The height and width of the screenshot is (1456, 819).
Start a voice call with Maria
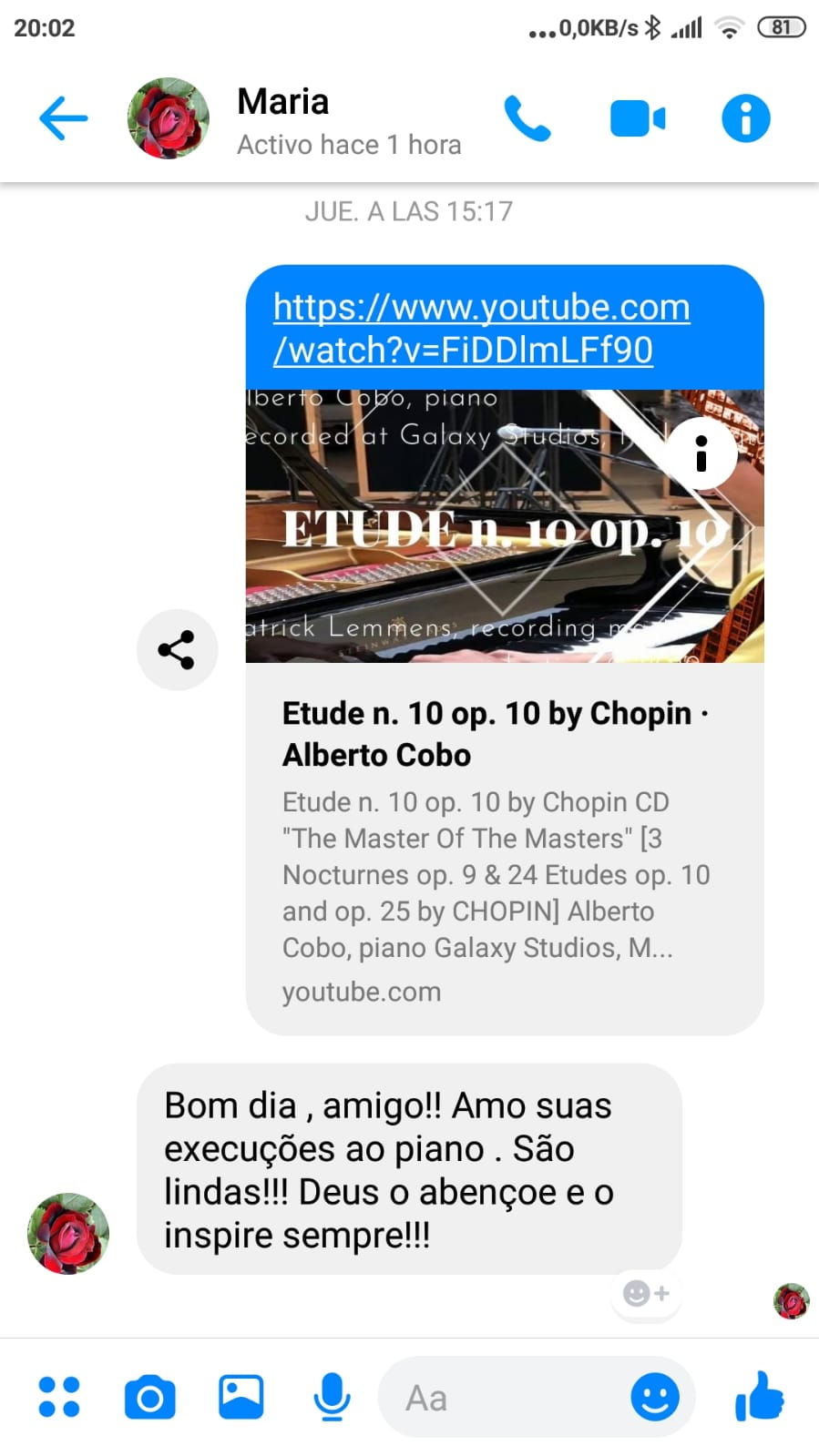[527, 118]
